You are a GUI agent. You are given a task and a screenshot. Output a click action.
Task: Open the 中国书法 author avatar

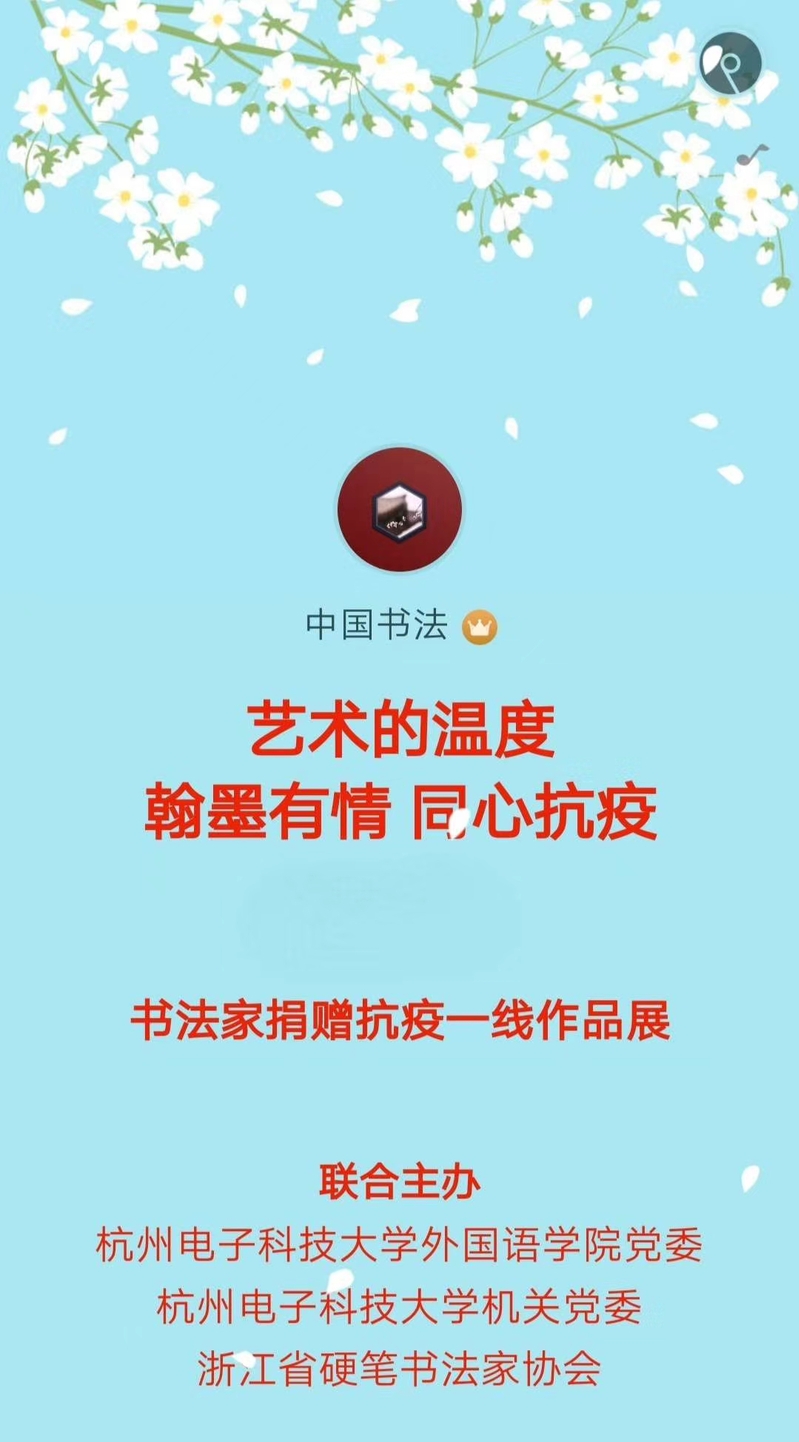pyautogui.click(x=400, y=510)
